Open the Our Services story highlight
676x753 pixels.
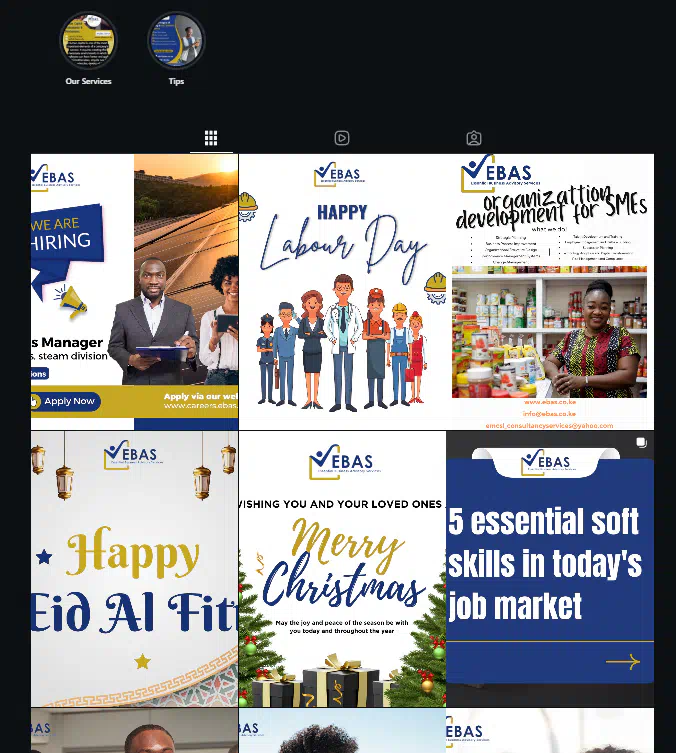88,42
